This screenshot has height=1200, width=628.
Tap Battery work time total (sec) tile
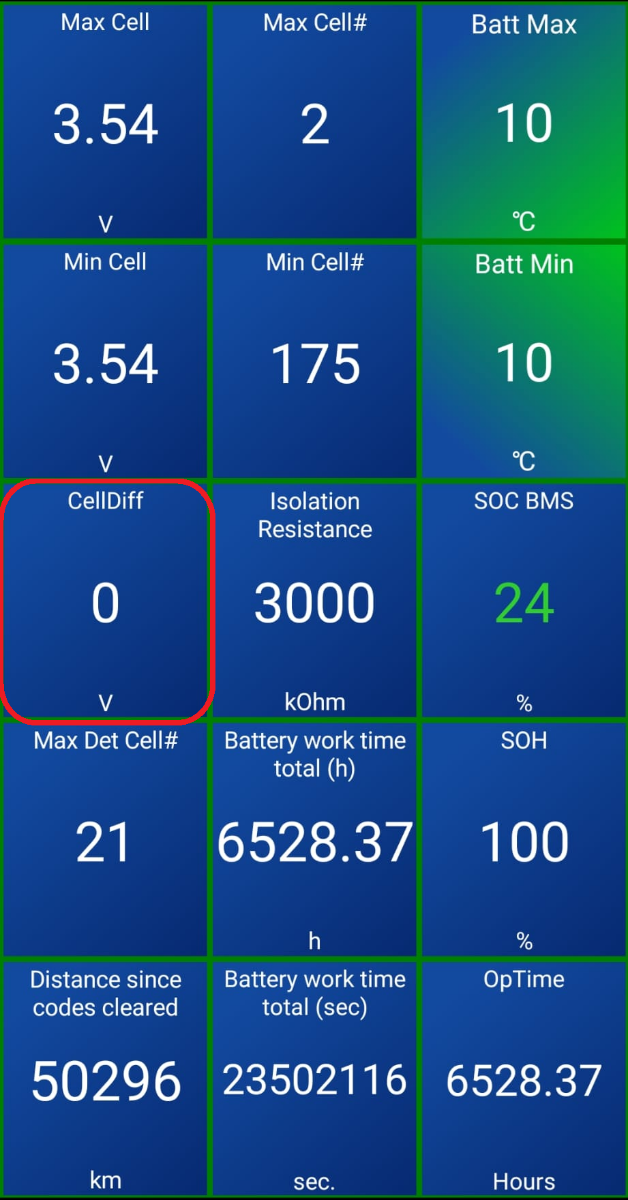point(314,1078)
